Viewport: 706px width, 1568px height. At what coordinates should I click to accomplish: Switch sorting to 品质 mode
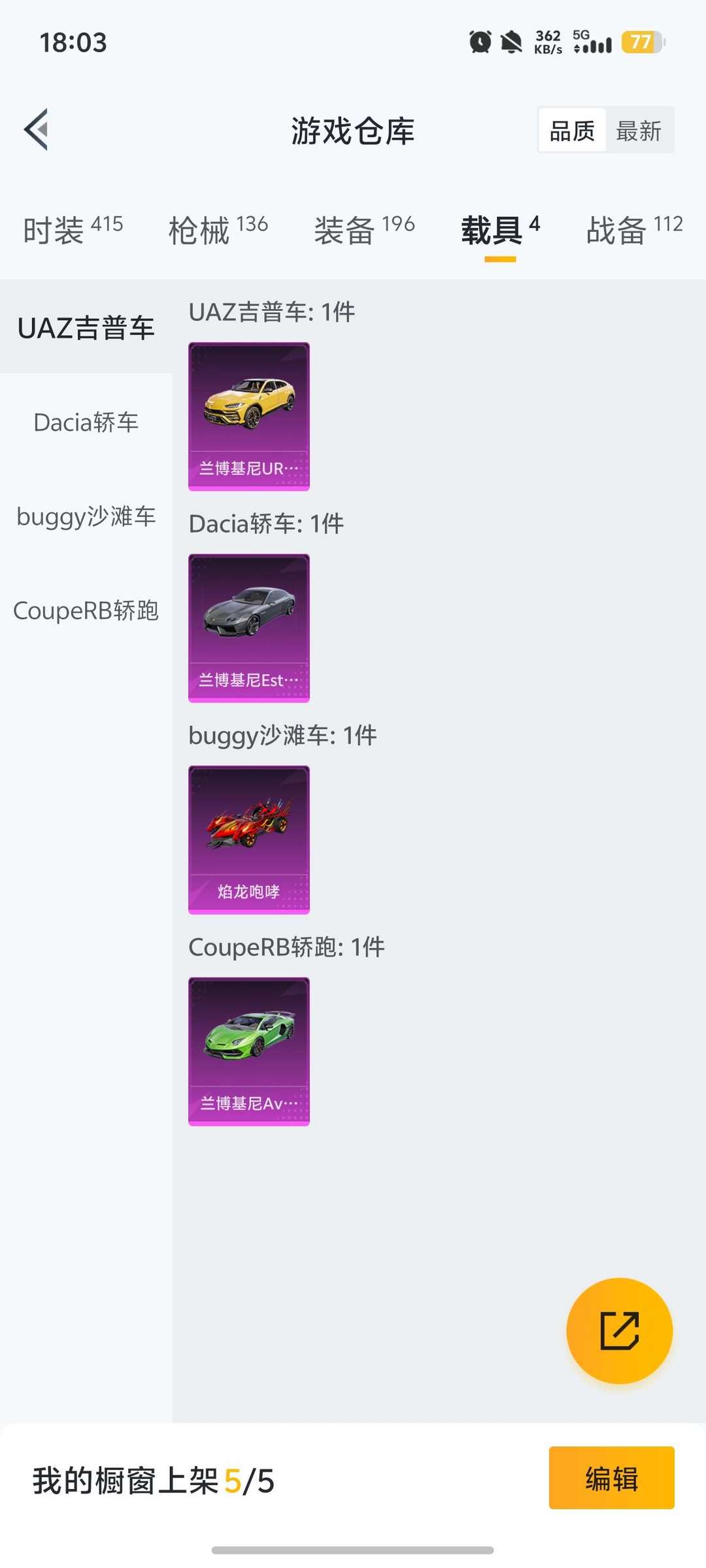click(571, 130)
